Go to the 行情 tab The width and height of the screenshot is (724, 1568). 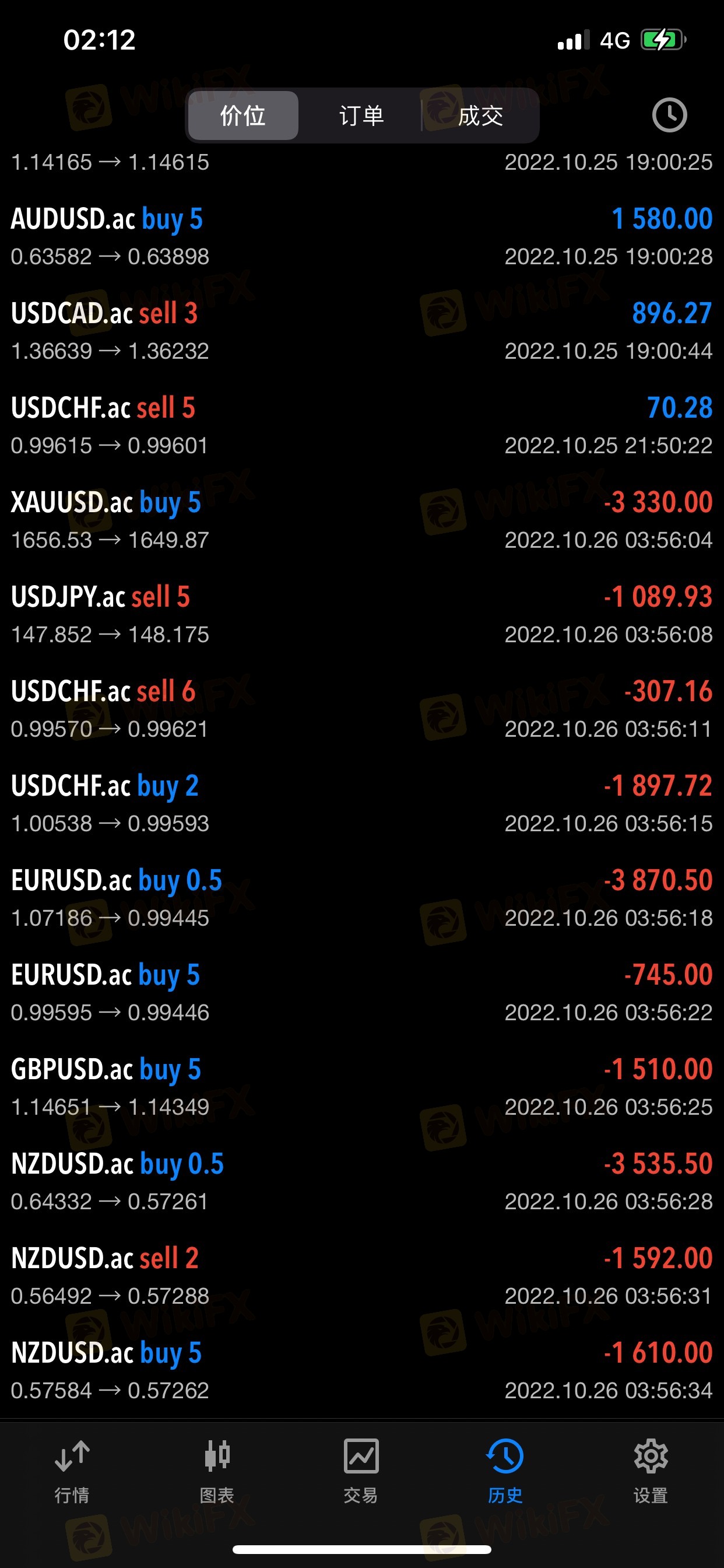click(72, 1471)
